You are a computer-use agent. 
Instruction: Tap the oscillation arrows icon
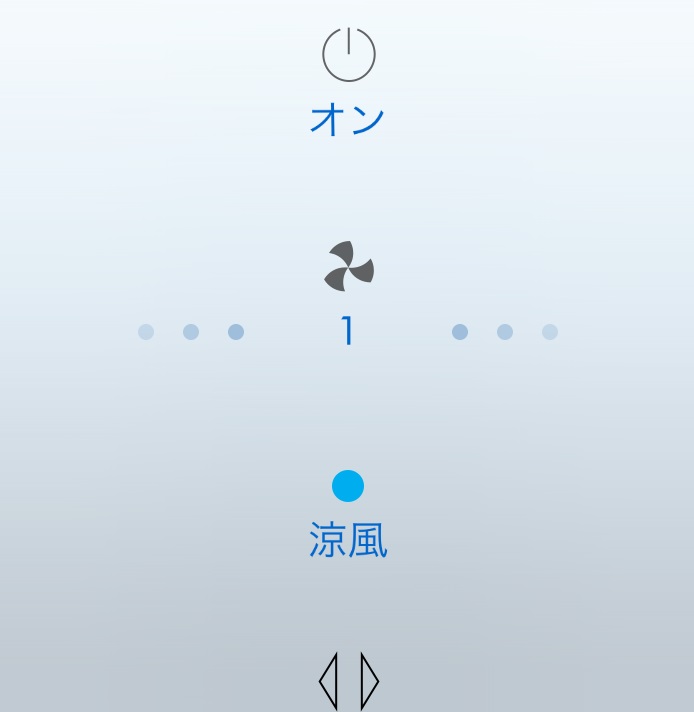coord(348,682)
